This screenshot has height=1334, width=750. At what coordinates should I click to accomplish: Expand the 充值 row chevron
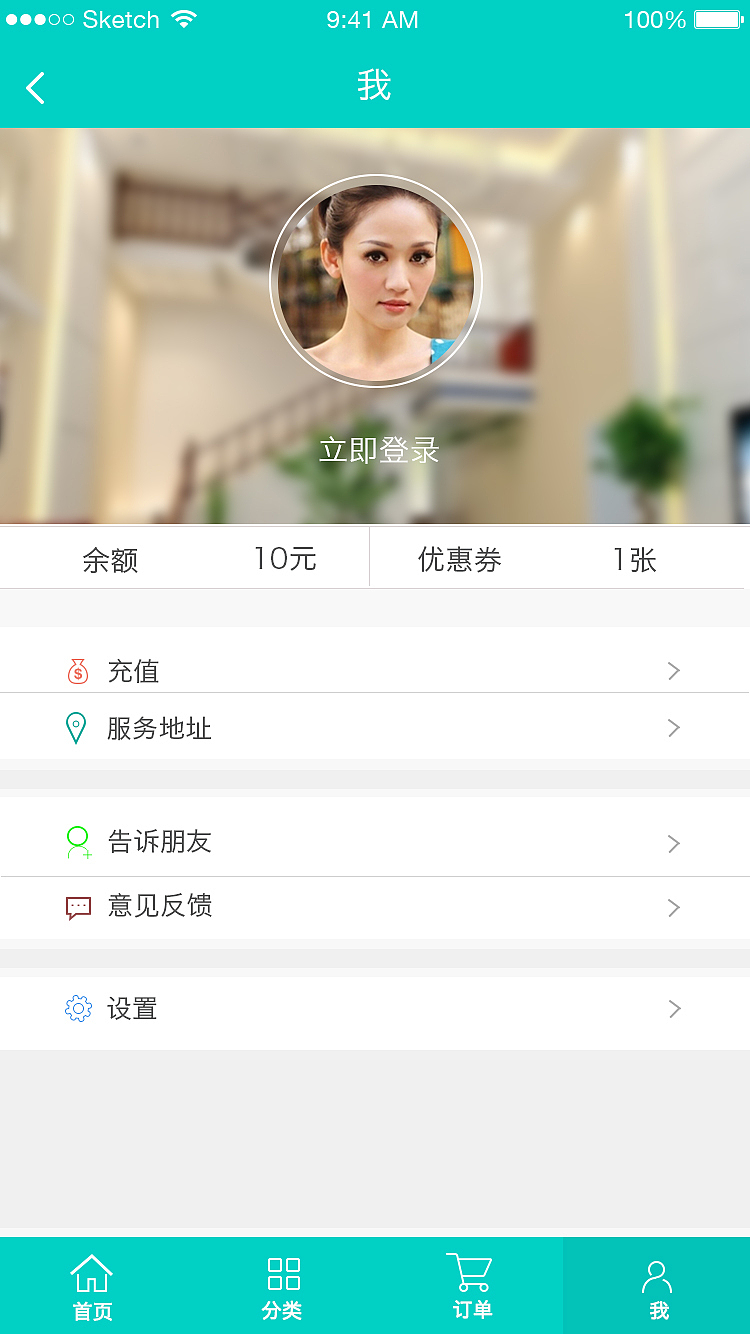click(x=674, y=671)
